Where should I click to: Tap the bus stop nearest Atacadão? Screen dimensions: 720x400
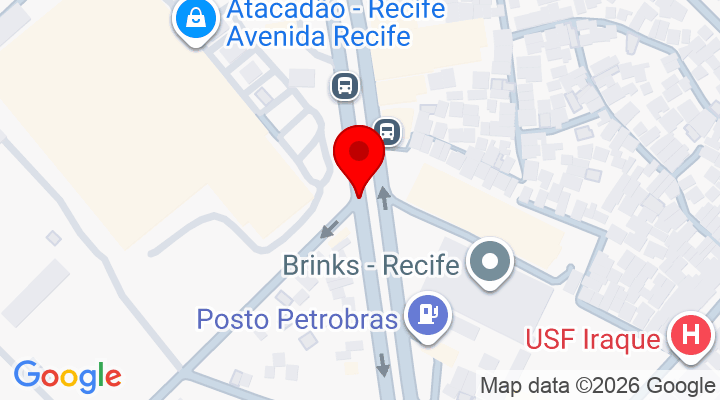(x=345, y=86)
